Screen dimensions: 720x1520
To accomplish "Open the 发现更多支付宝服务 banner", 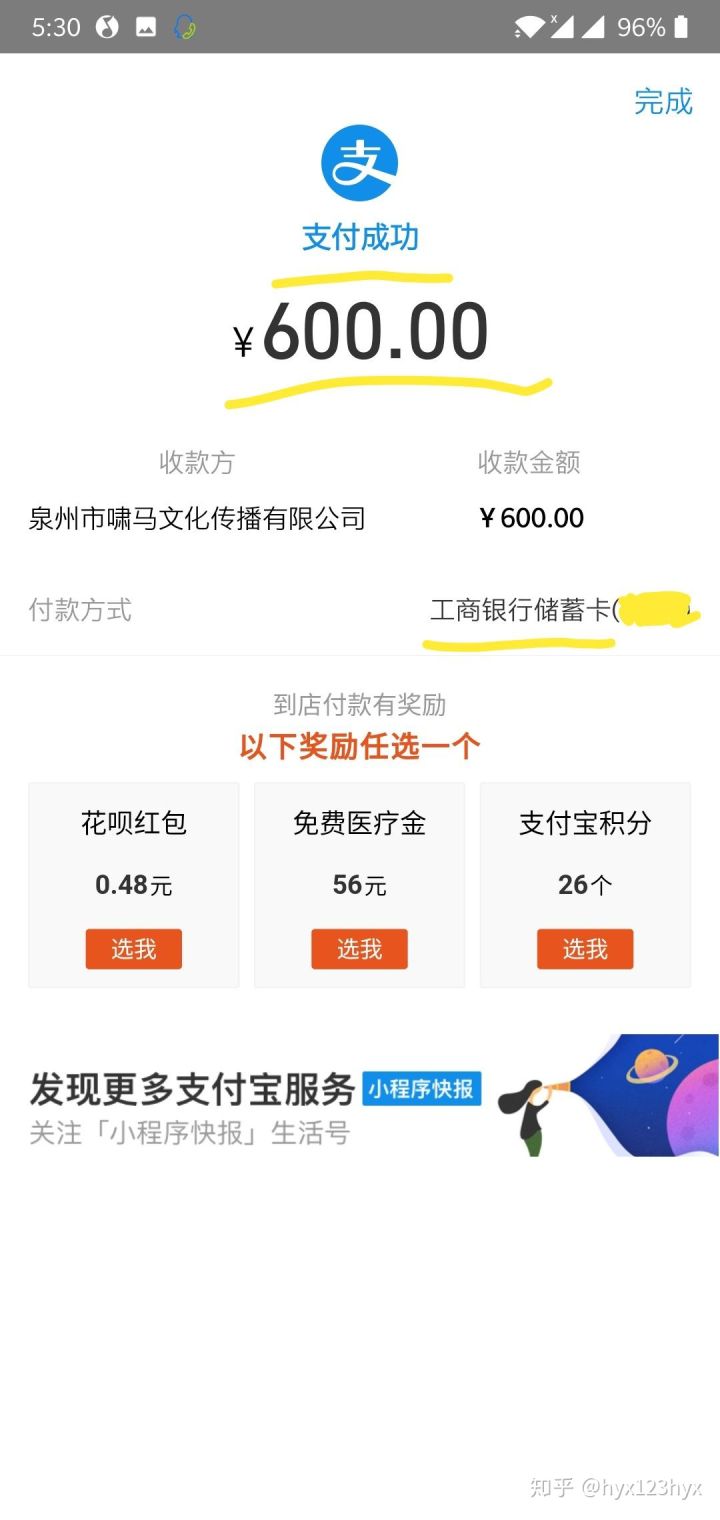I will point(360,1096).
